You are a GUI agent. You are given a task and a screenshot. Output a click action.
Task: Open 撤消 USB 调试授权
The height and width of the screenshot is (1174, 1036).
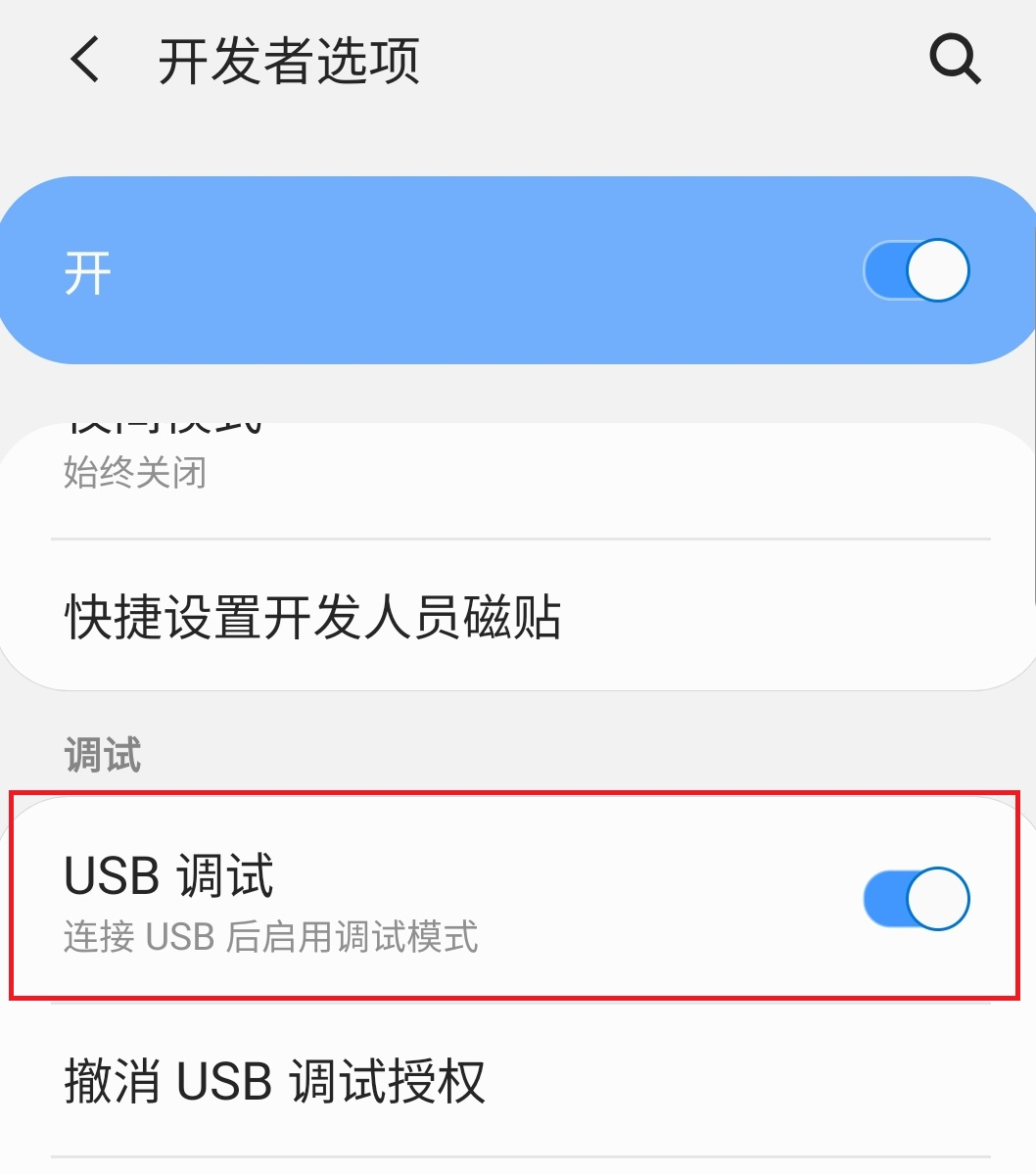(x=275, y=1081)
